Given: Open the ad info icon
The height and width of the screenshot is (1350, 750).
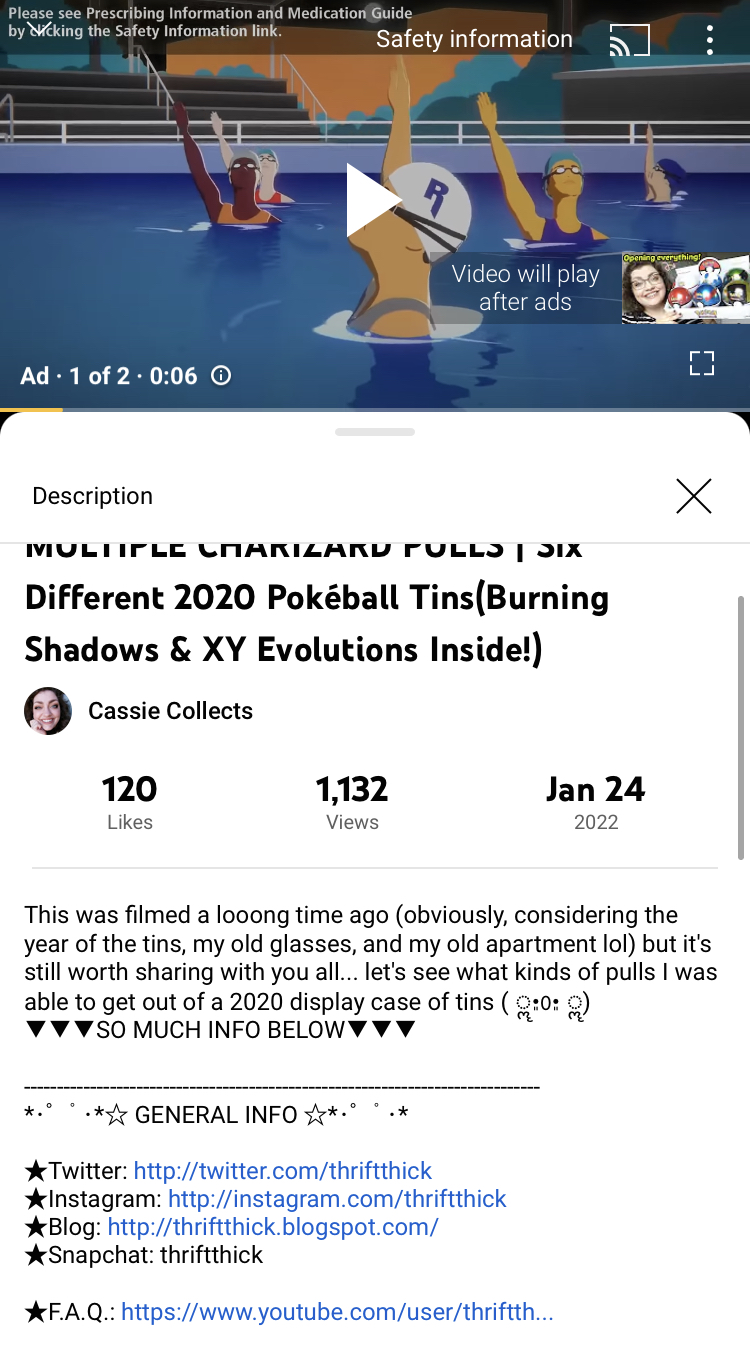Looking at the screenshot, I should tap(222, 376).
